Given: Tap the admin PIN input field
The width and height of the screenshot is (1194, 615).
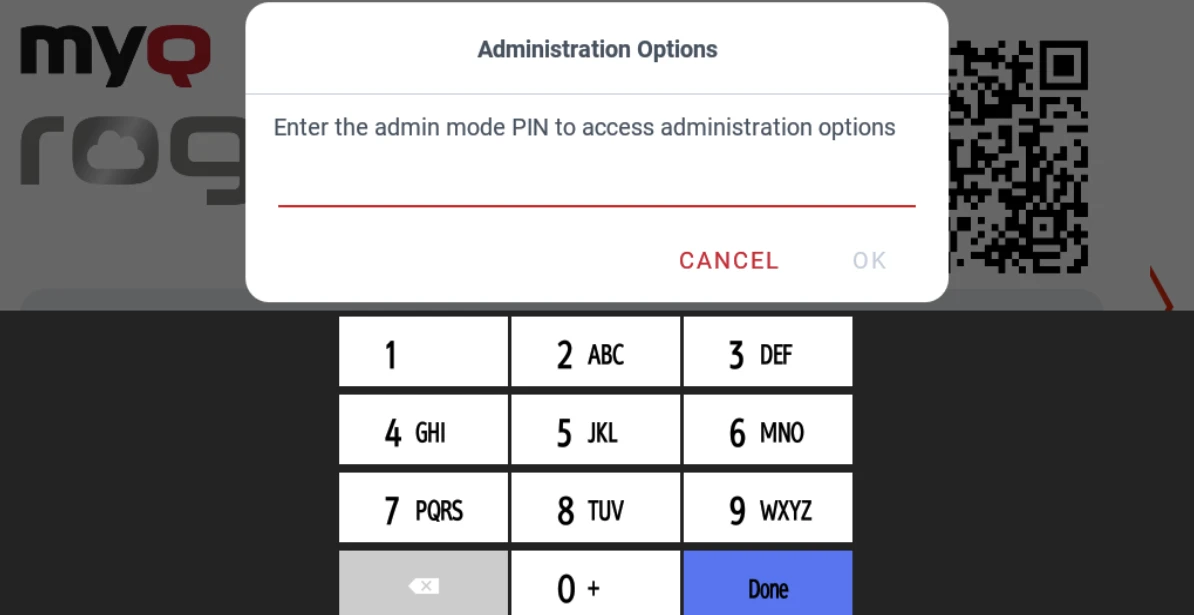Looking at the screenshot, I should tap(596, 185).
